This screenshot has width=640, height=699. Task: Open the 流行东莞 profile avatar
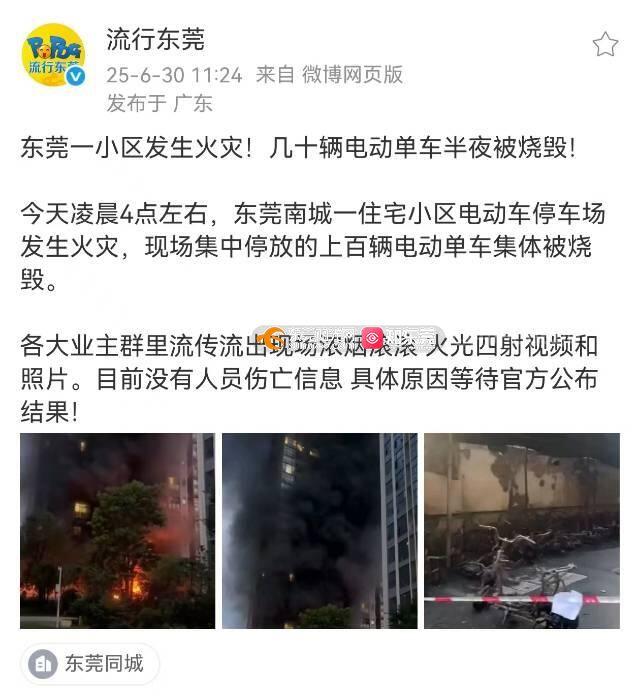[54, 56]
